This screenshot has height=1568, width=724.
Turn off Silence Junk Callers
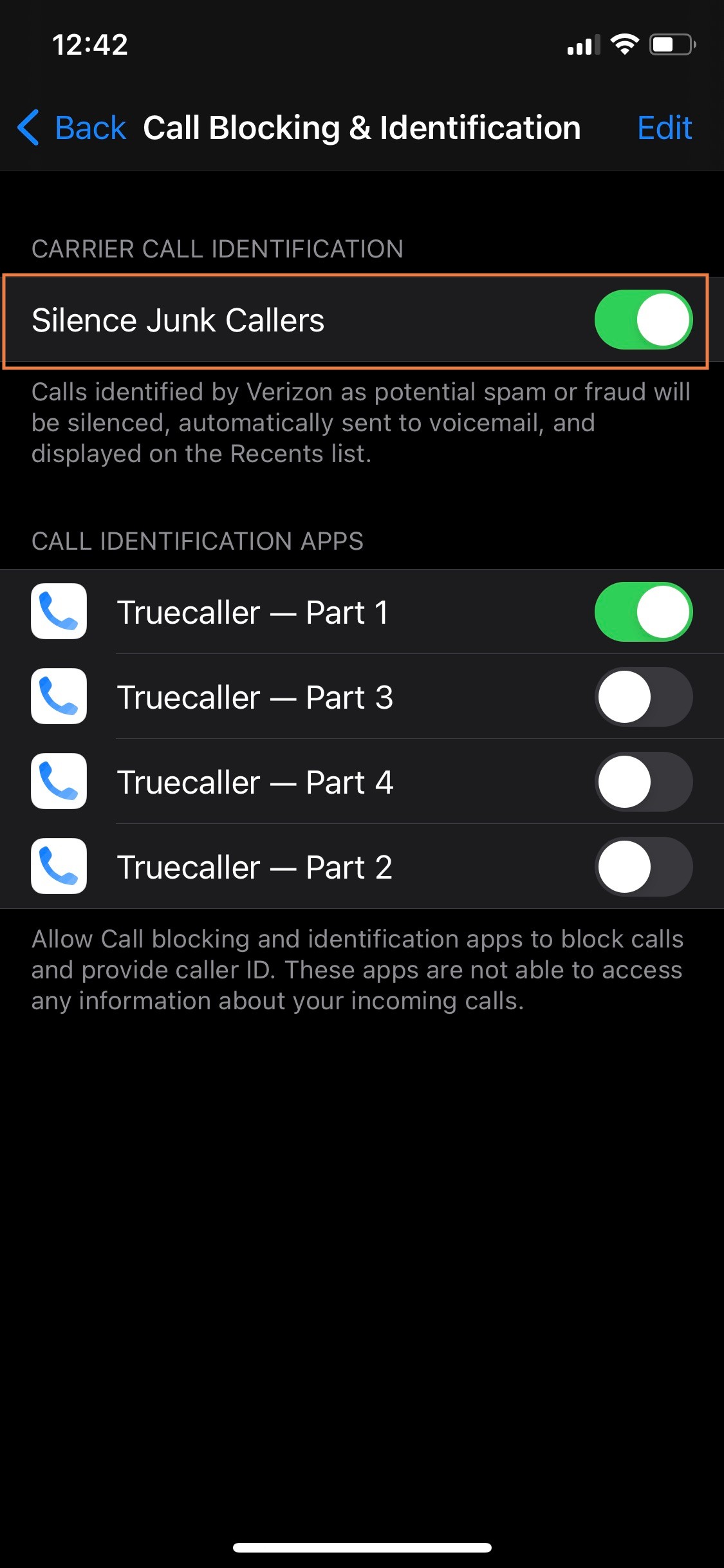[x=644, y=320]
